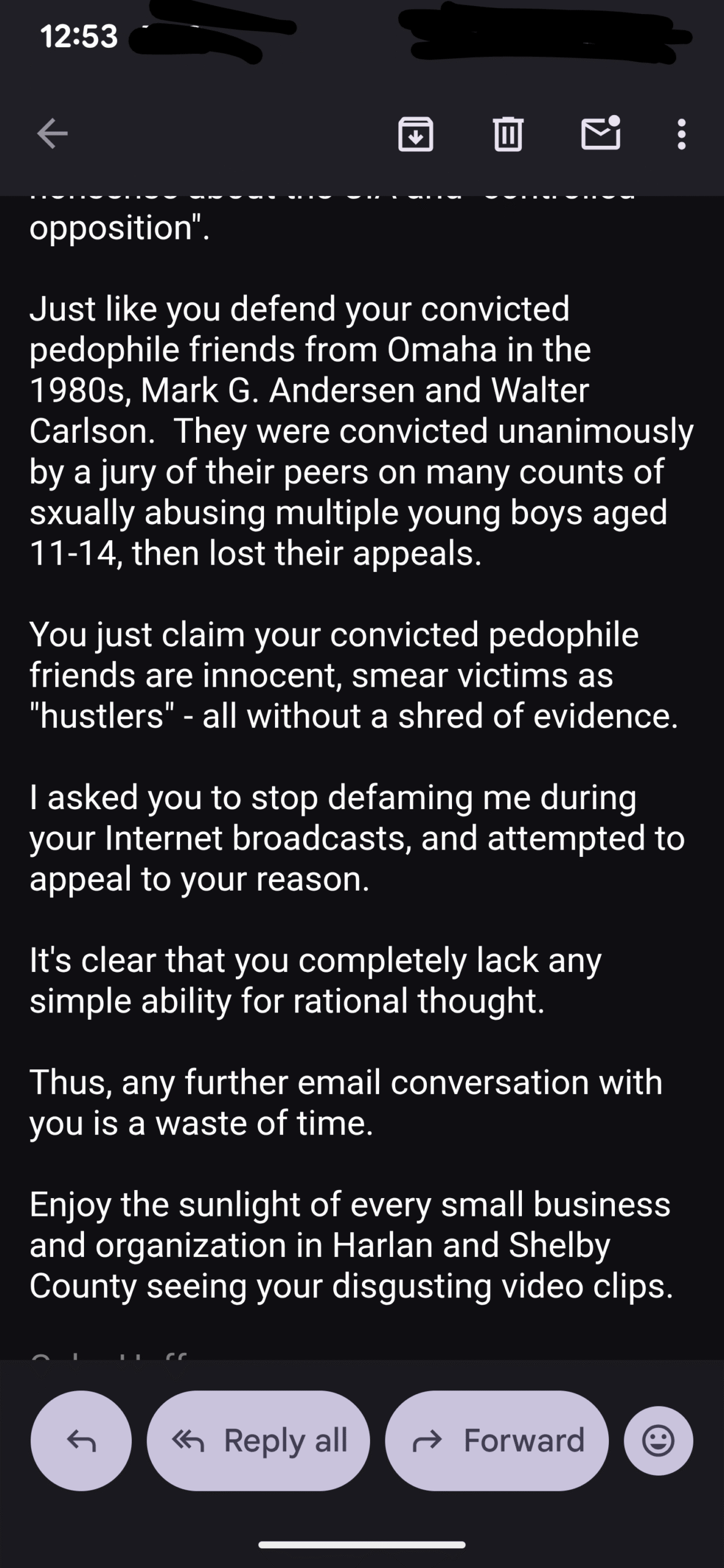
Task: Add an emoji reaction
Action: pyautogui.click(x=658, y=1441)
